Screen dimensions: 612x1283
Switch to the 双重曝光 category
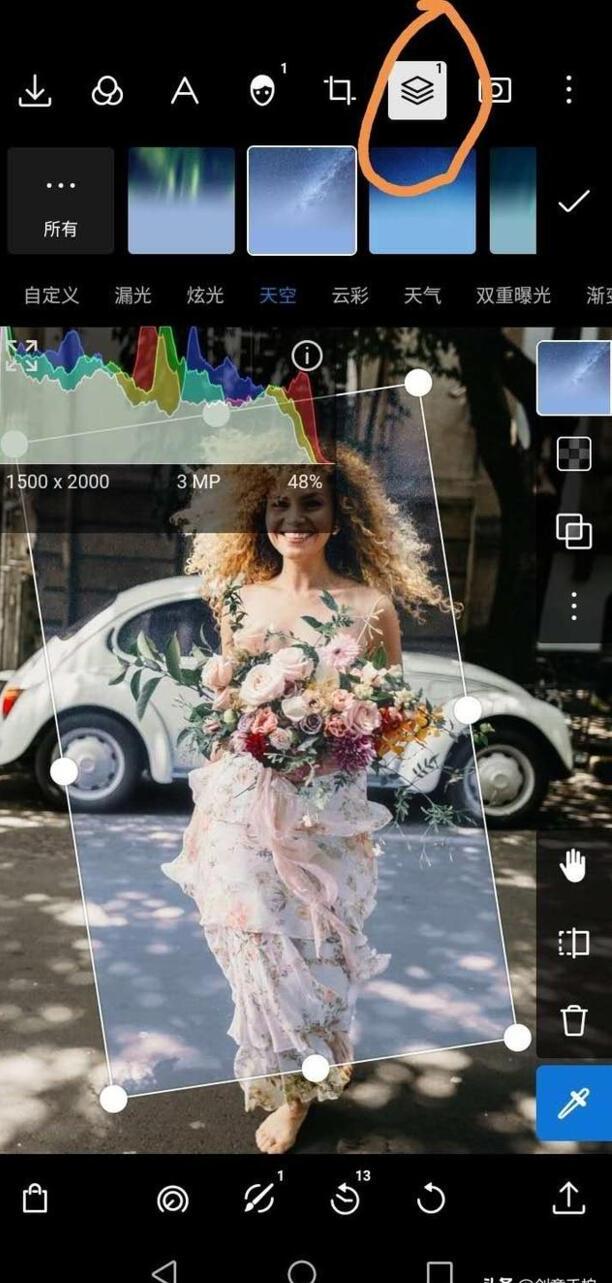(x=513, y=296)
